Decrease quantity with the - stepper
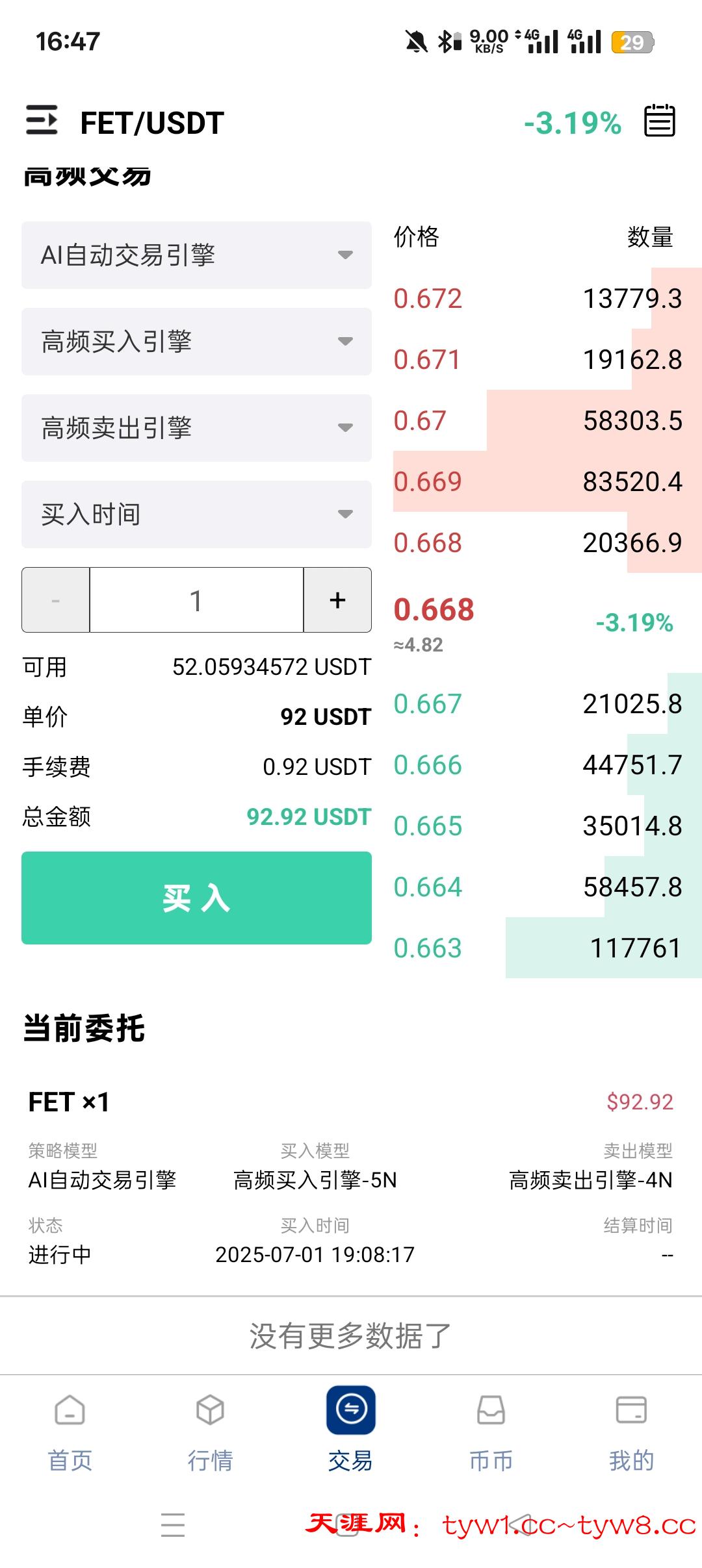 tap(55, 601)
